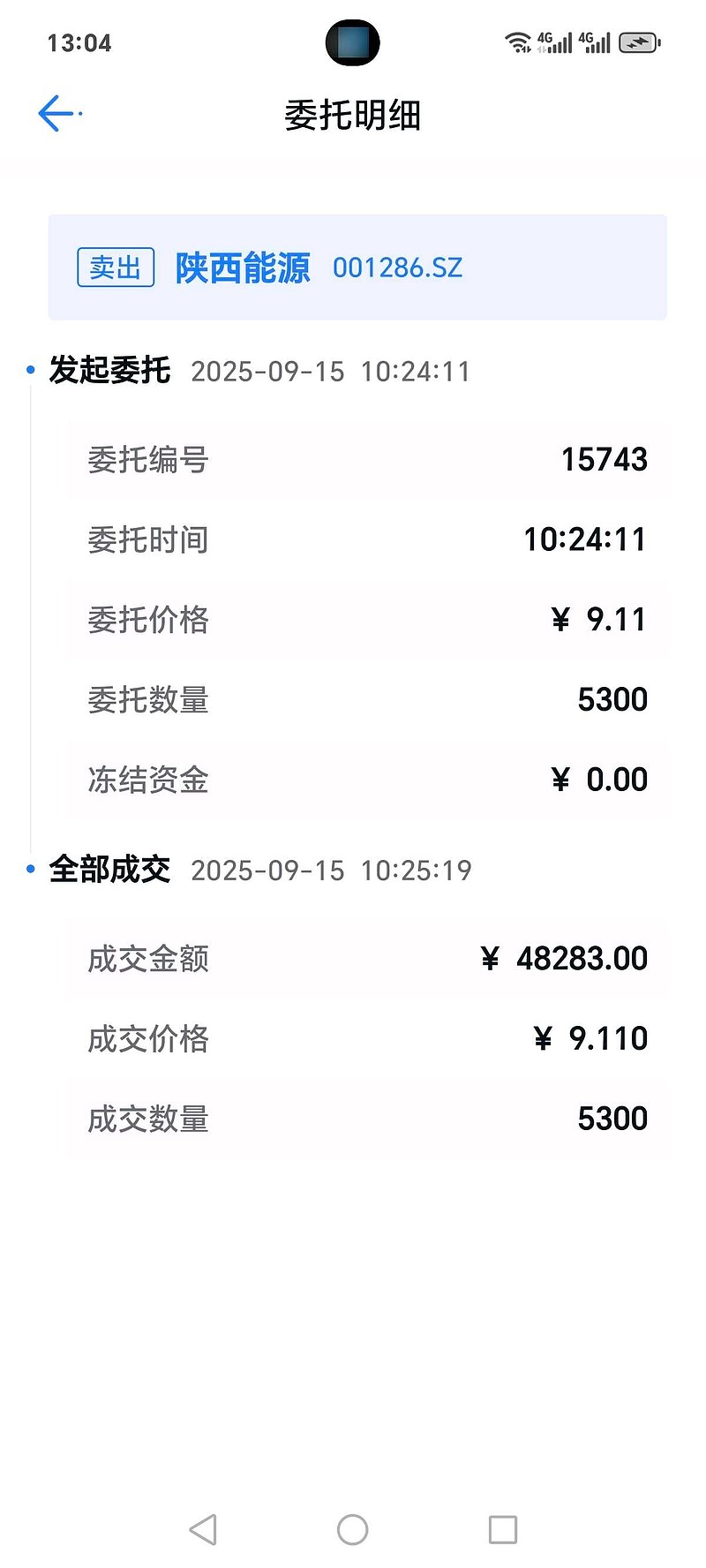This screenshot has width=706, height=1568.
Task: Go back from the 委托明细 page
Action: point(56,114)
